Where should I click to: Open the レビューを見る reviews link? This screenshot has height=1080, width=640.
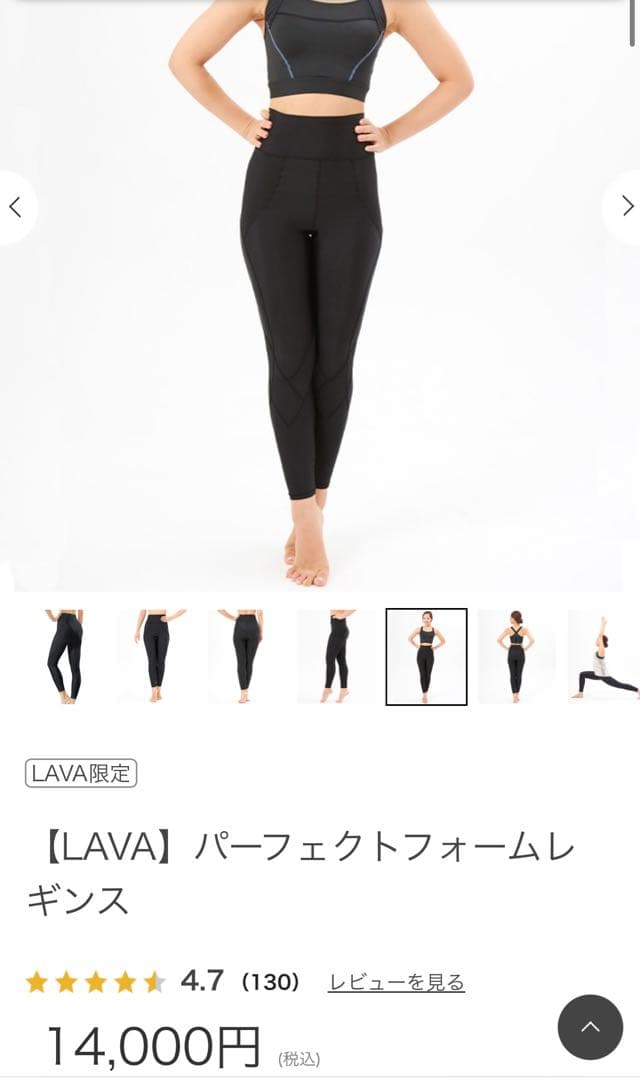coord(396,982)
